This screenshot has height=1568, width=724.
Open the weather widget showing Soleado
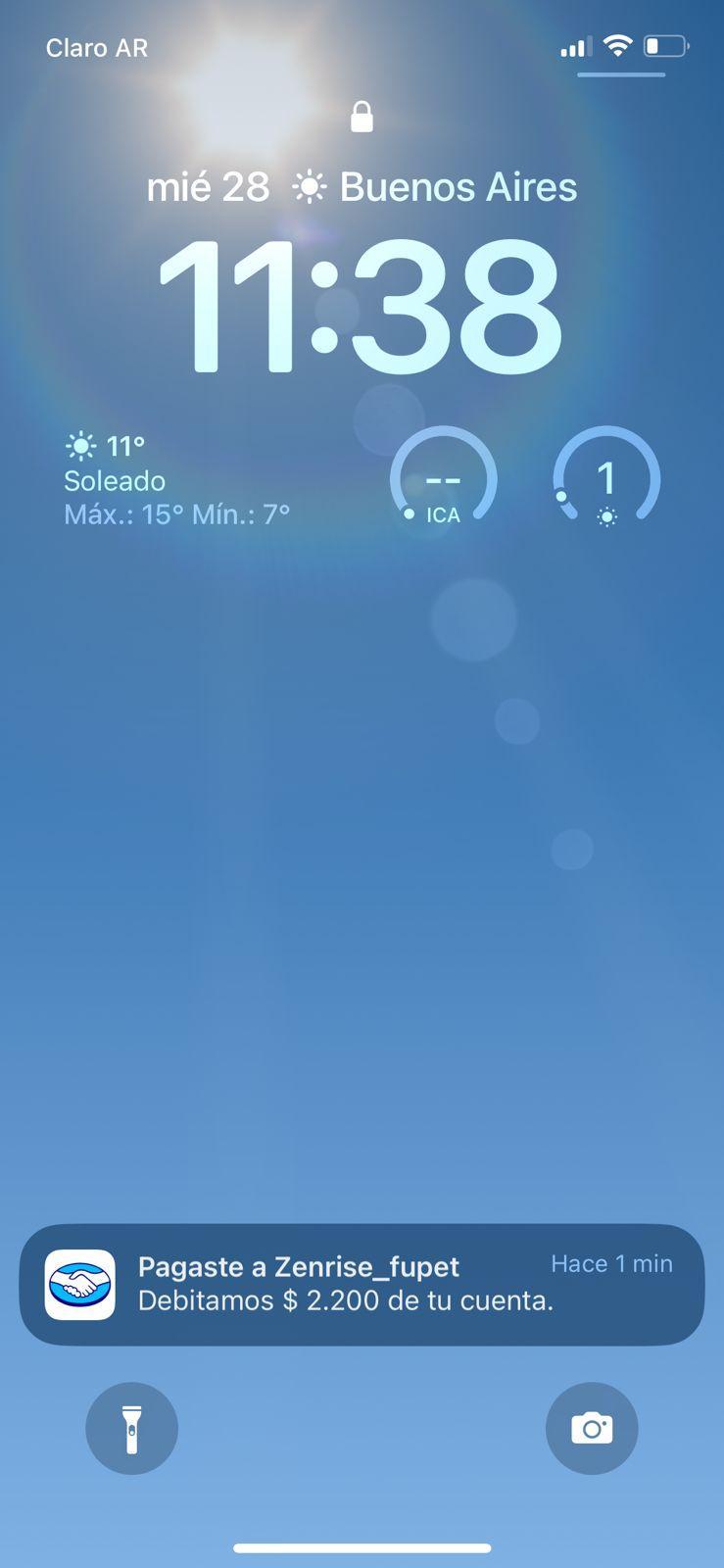[177, 480]
